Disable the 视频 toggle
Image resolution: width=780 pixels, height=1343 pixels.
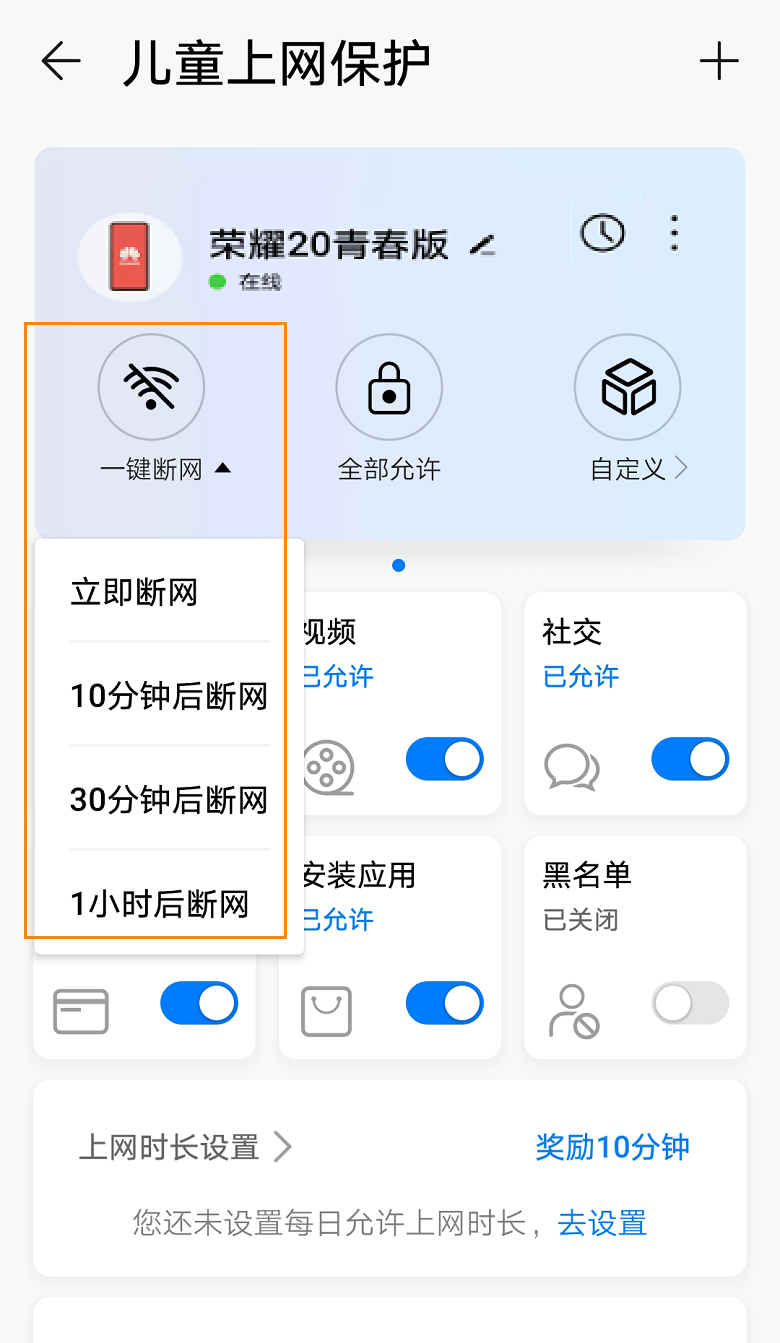pos(444,760)
